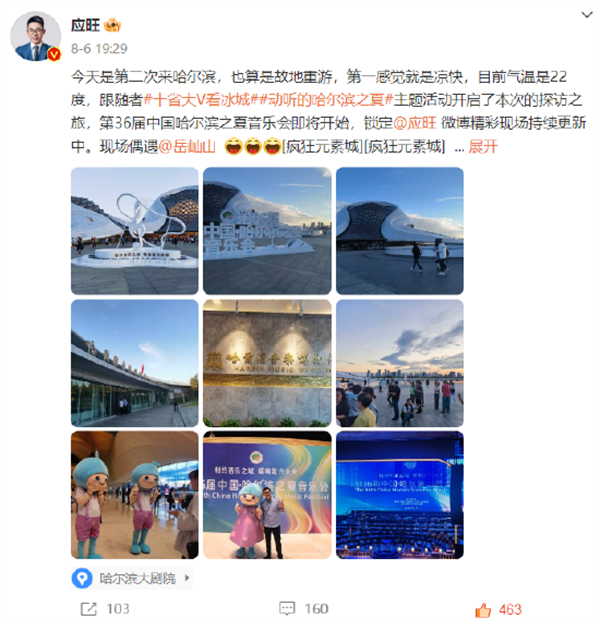Like the post with 463 likes

click(x=497, y=609)
